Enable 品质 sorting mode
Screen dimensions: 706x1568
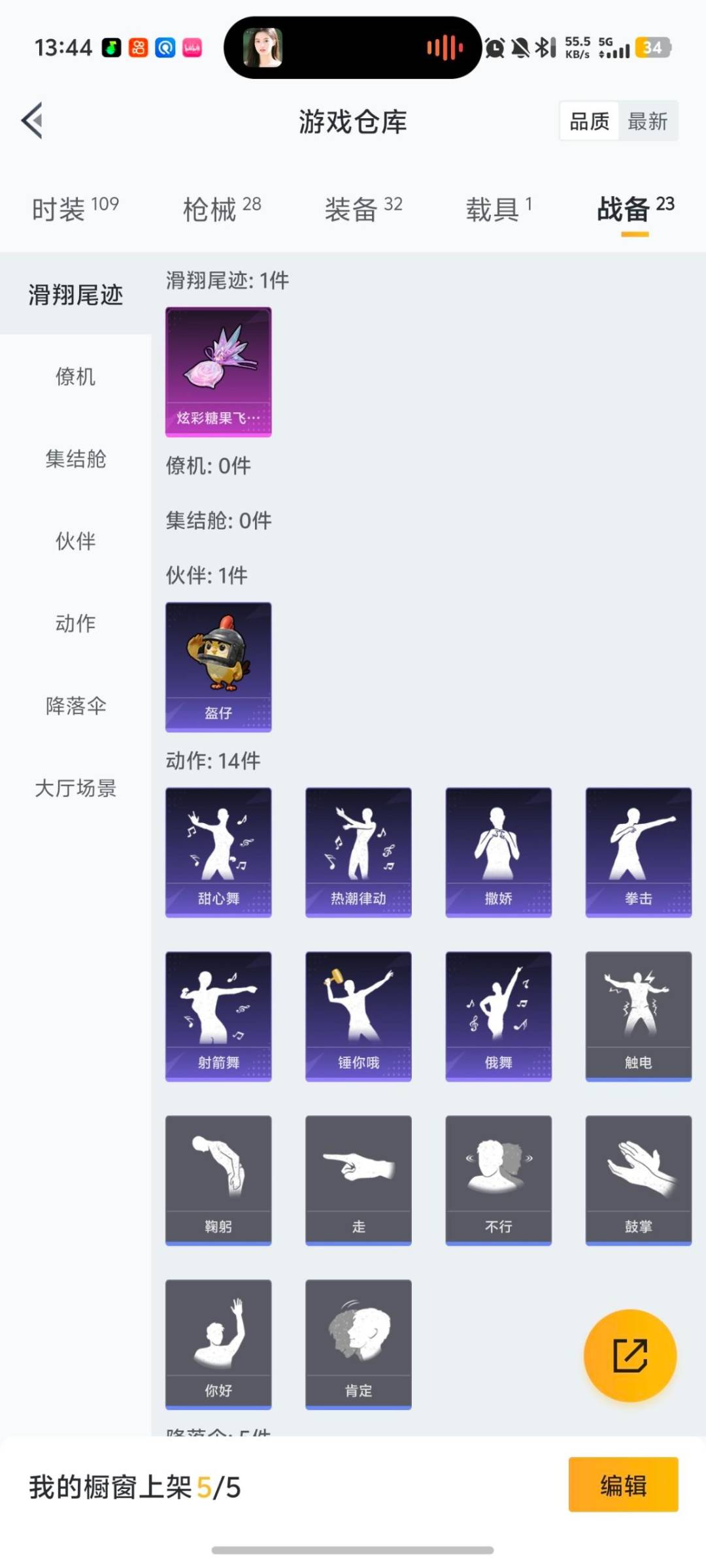[588, 122]
